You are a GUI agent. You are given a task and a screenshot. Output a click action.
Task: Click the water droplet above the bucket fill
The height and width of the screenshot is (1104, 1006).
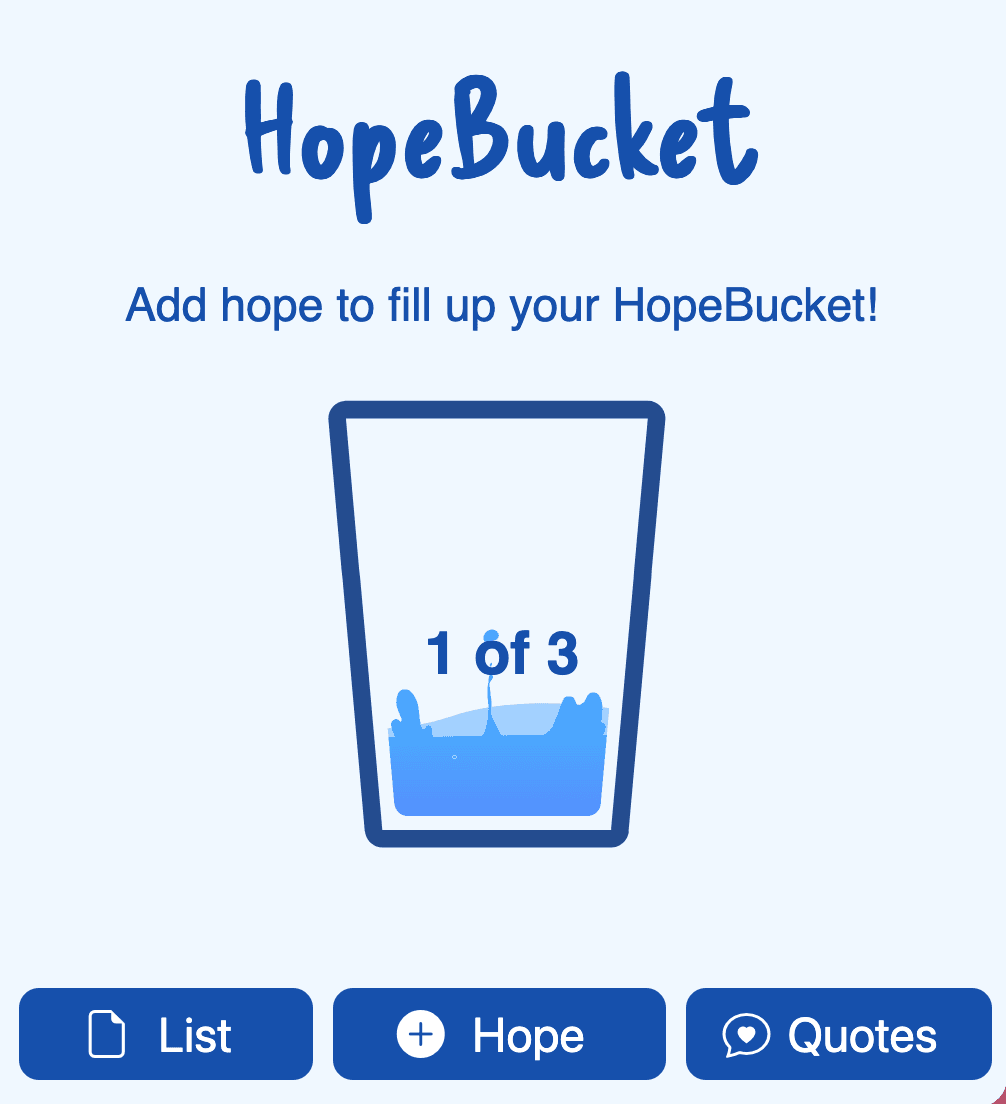click(490, 635)
